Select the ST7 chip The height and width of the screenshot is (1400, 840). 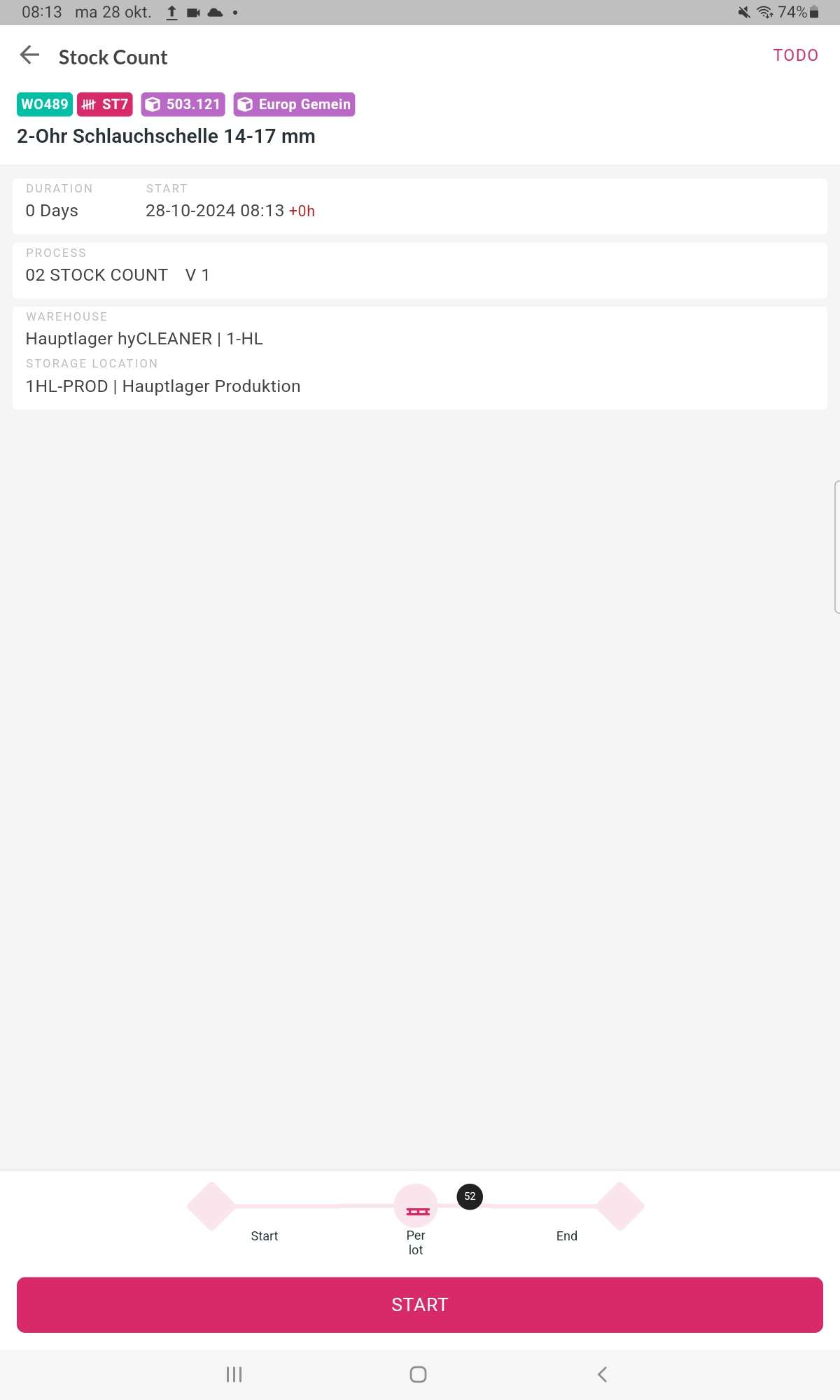tap(105, 104)
